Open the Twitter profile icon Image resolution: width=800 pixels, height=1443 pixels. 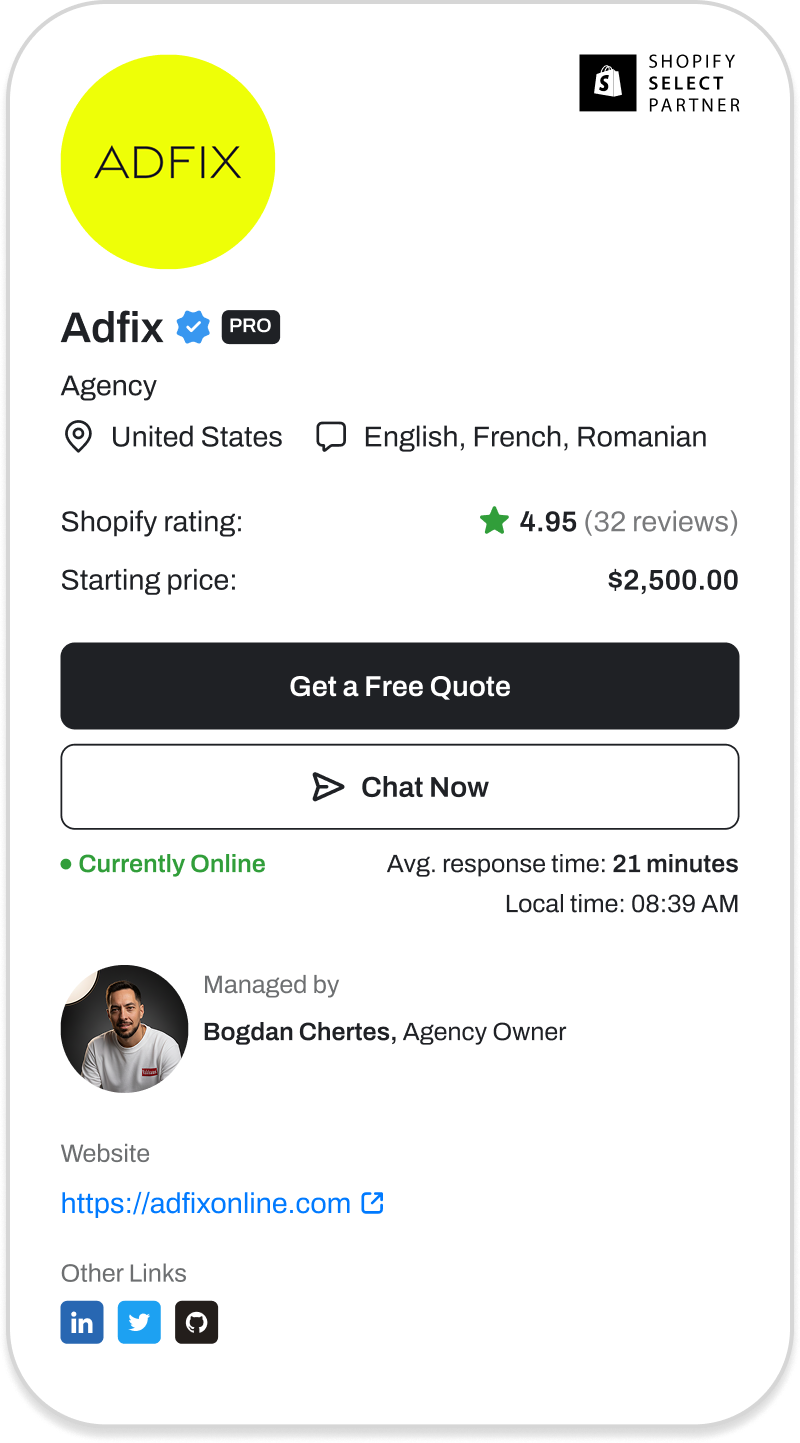(x=139, y=1321)
